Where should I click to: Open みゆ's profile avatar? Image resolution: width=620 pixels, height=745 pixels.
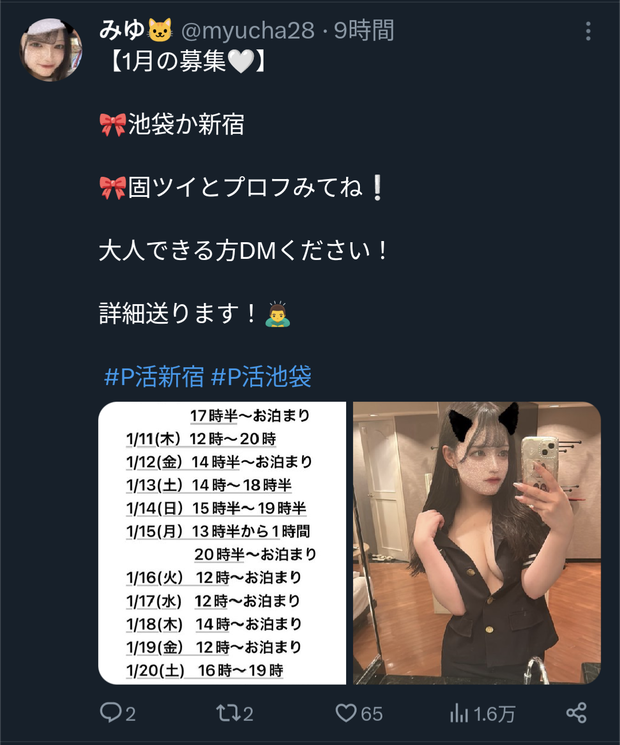click(x=50, y=49)
